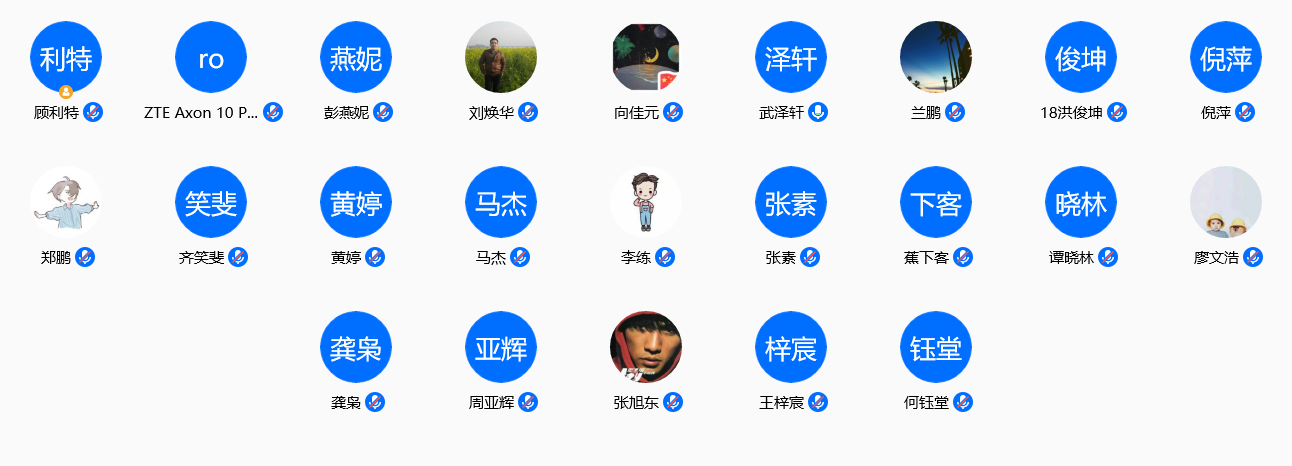Select the ZTE Axon 10 P... participant
1292x466 pixels.
click(x=211, y=57)
